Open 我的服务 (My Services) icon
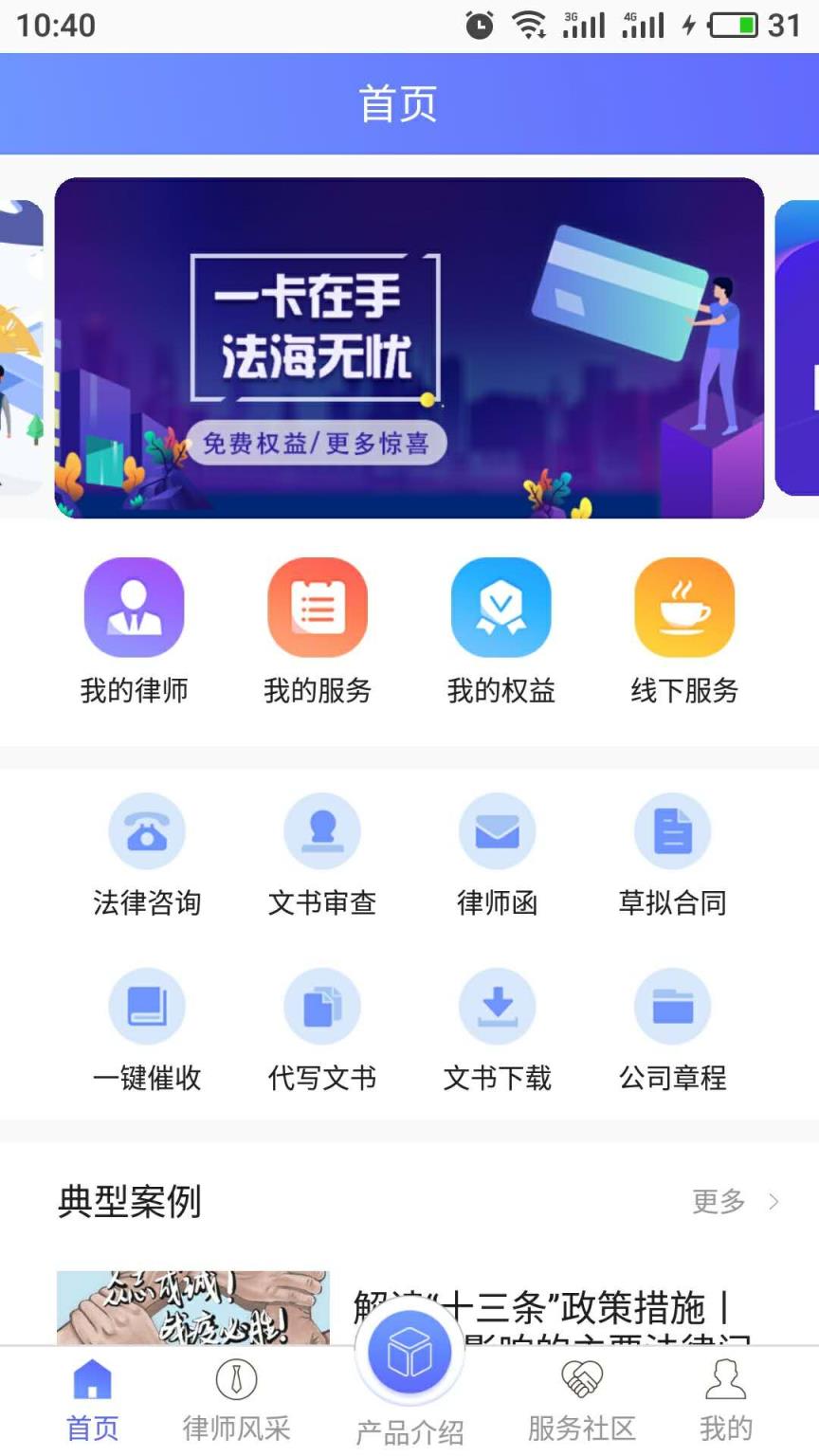This screenshot has width=819, height=1456. (x=318, y=607)
